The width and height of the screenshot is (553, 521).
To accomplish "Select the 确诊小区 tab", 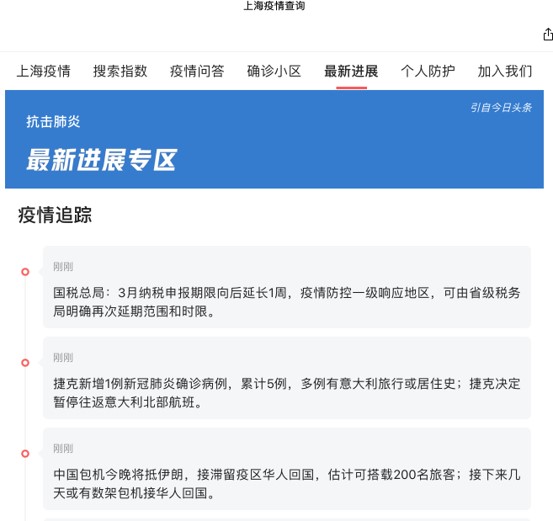I will (274, 71).
